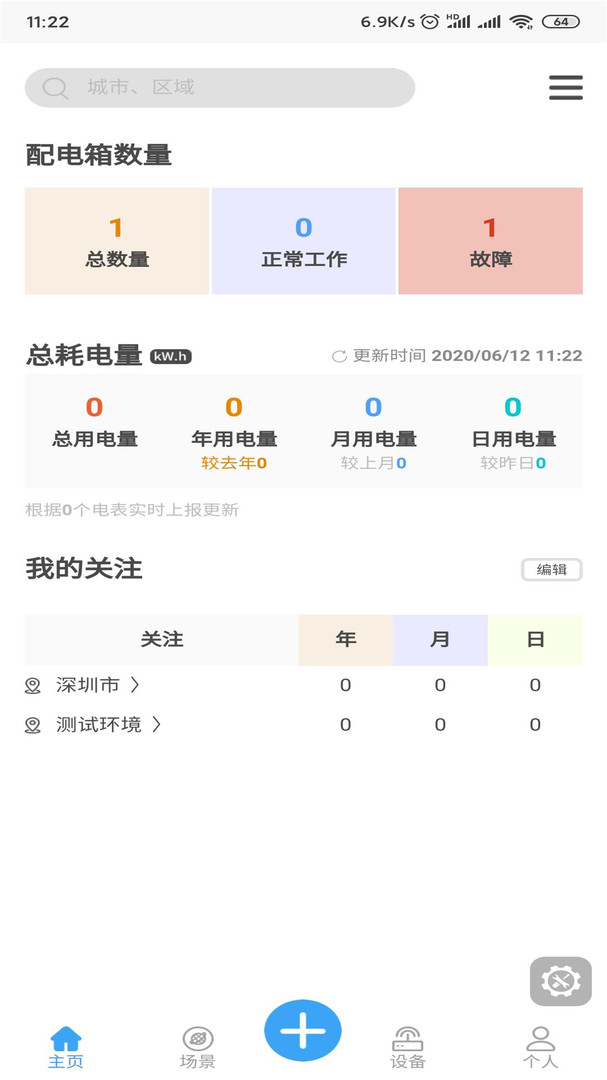Switch to the 设备 tab
This screenshot has width=607, height=1080.
[408, 1048]
